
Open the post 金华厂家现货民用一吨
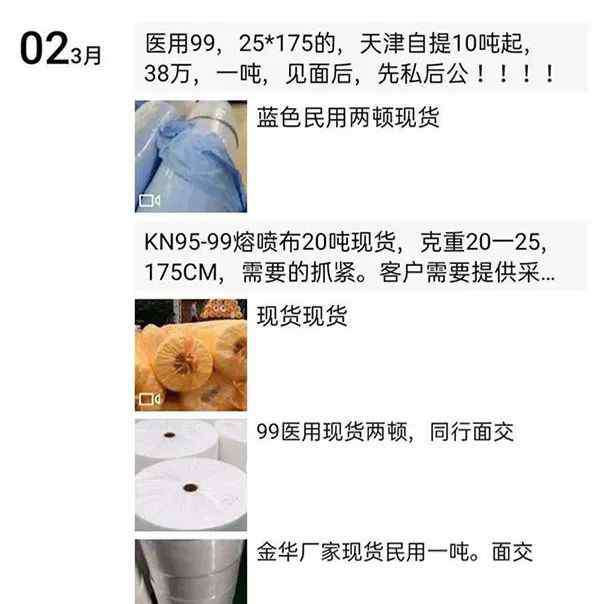(191, 571)
